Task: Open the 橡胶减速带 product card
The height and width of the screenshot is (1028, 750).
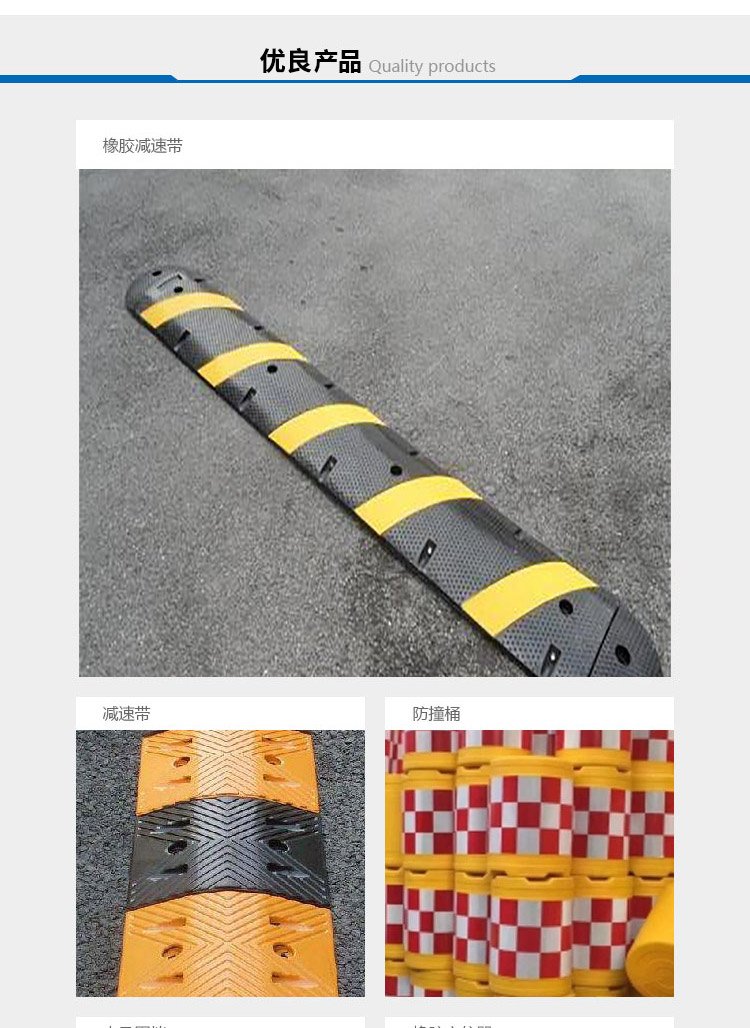Action: pyautogui.click(x=374, y=399)
